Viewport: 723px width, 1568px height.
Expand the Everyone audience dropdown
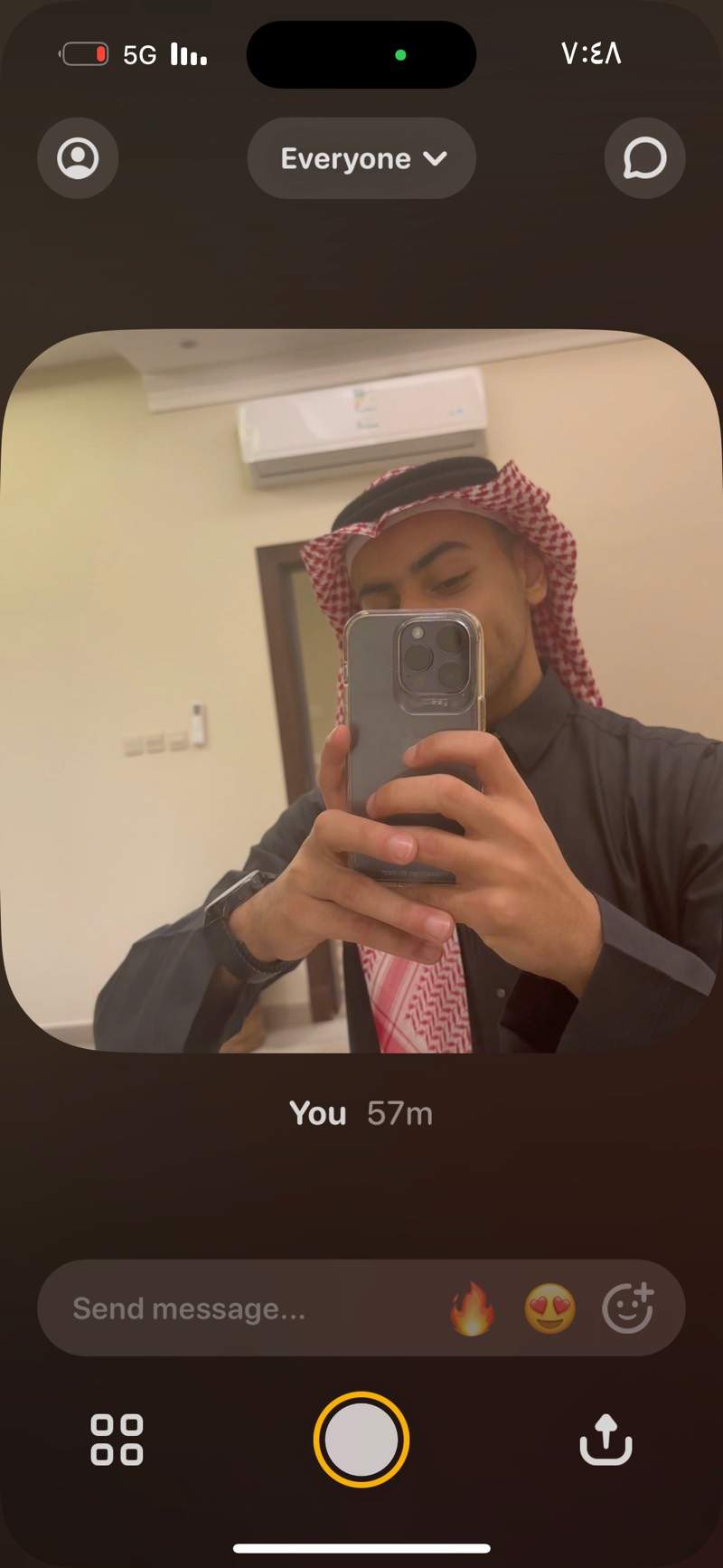pyautogui.click(x=361, y=158)
